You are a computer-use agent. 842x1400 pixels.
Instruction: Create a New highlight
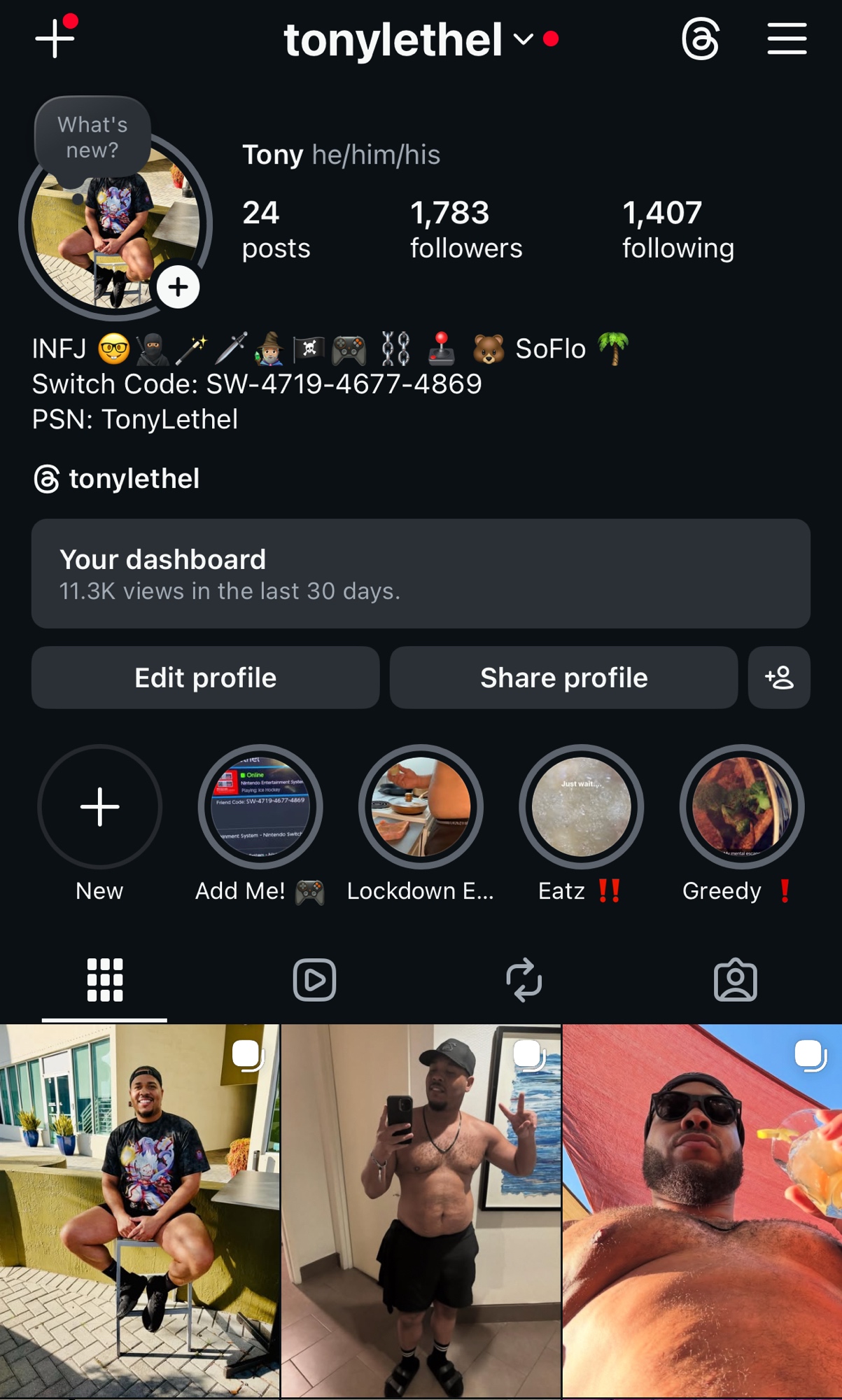coord(99,807)
